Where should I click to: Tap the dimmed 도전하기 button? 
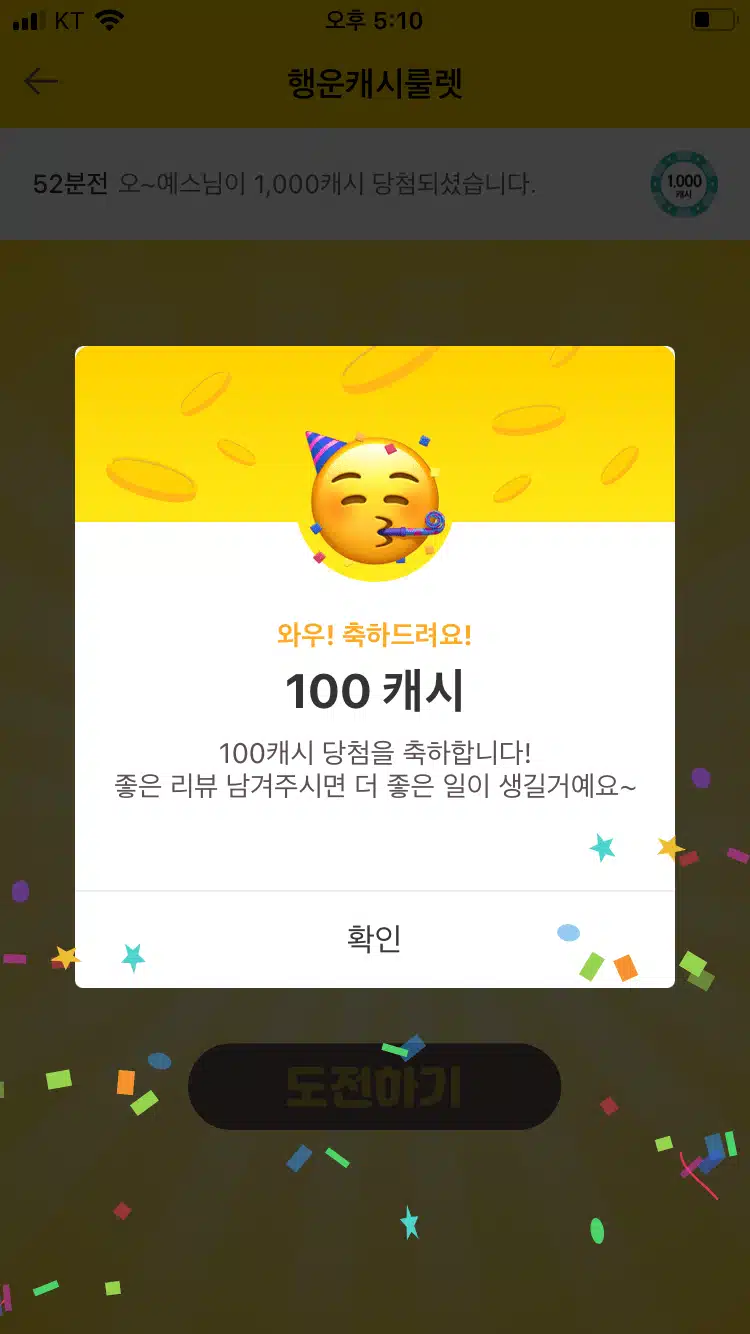(374, 1087)
